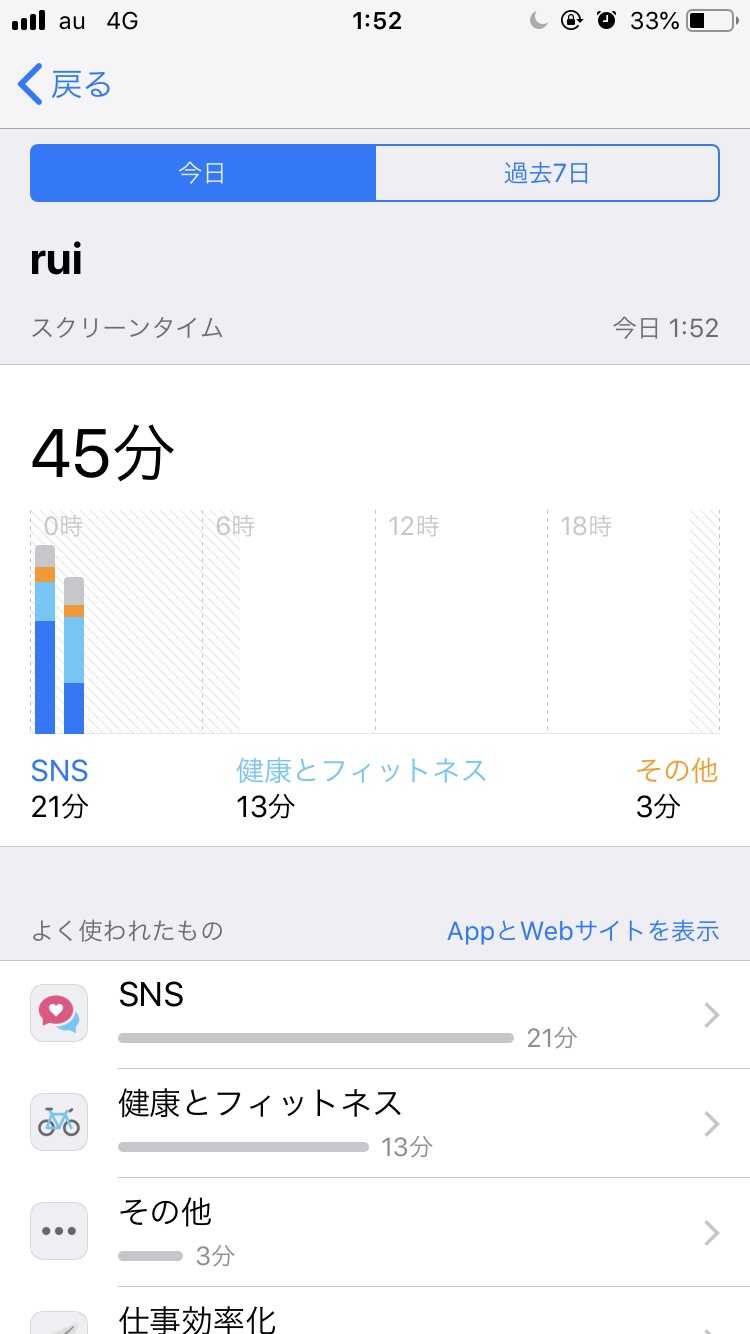This screenshot has width=750, height=1334.
Task: Tap the AppとWebサイトを表示 link
Action: pyautogui.click(x=583, y=931)
